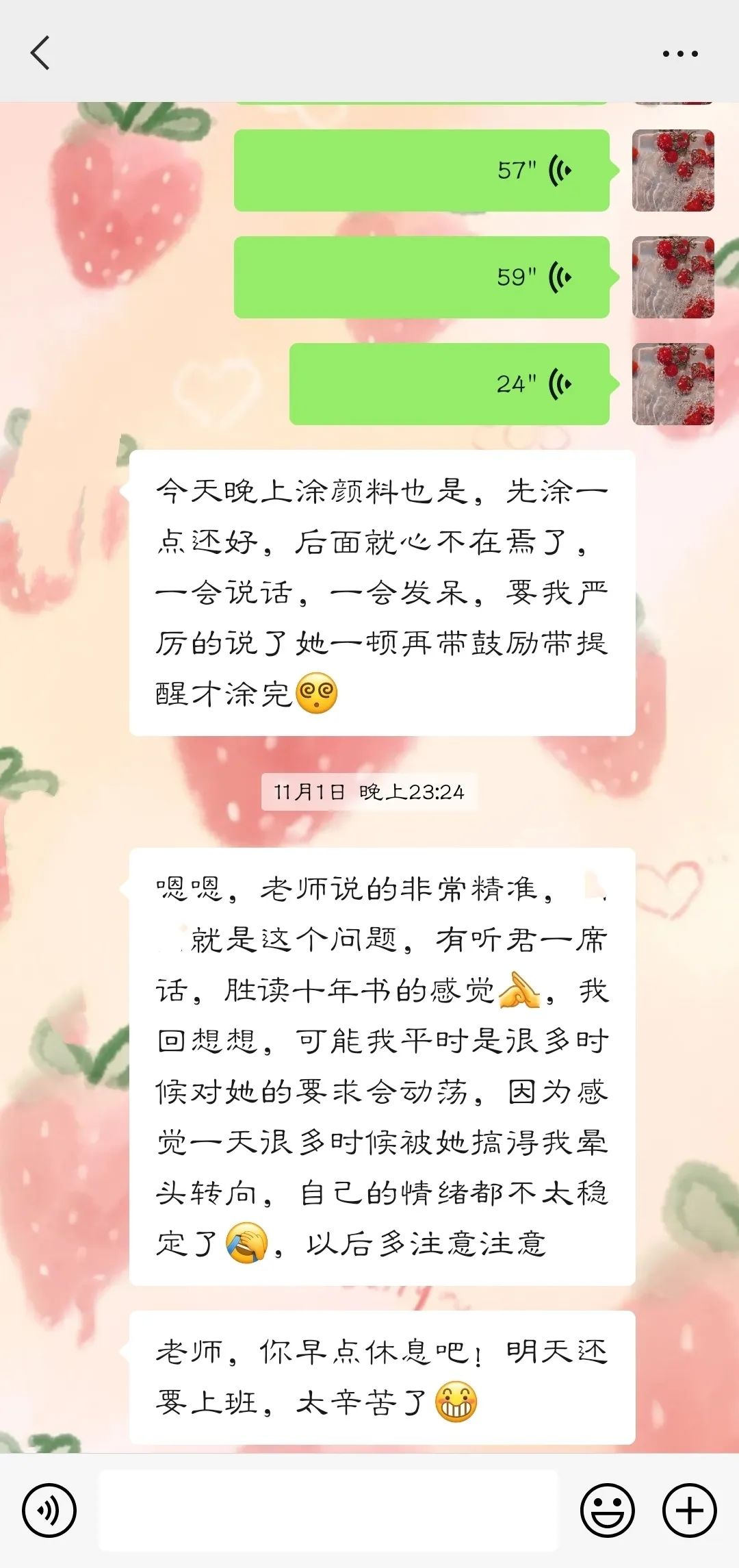Open sender's avatar beside the 57" voice message

673,170
